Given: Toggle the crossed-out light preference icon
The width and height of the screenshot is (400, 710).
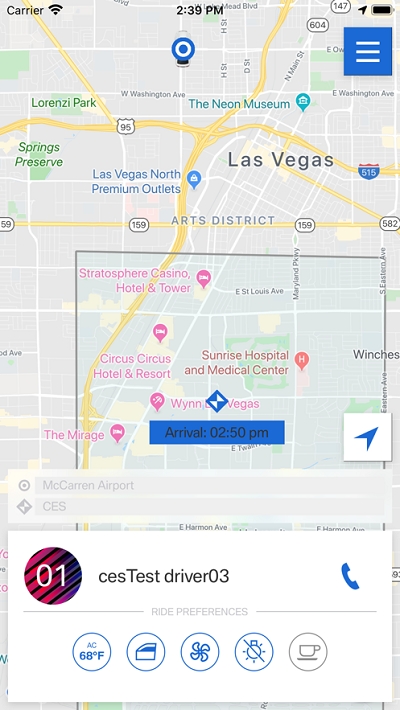Looking at the screenshot, I should point(254,652).
